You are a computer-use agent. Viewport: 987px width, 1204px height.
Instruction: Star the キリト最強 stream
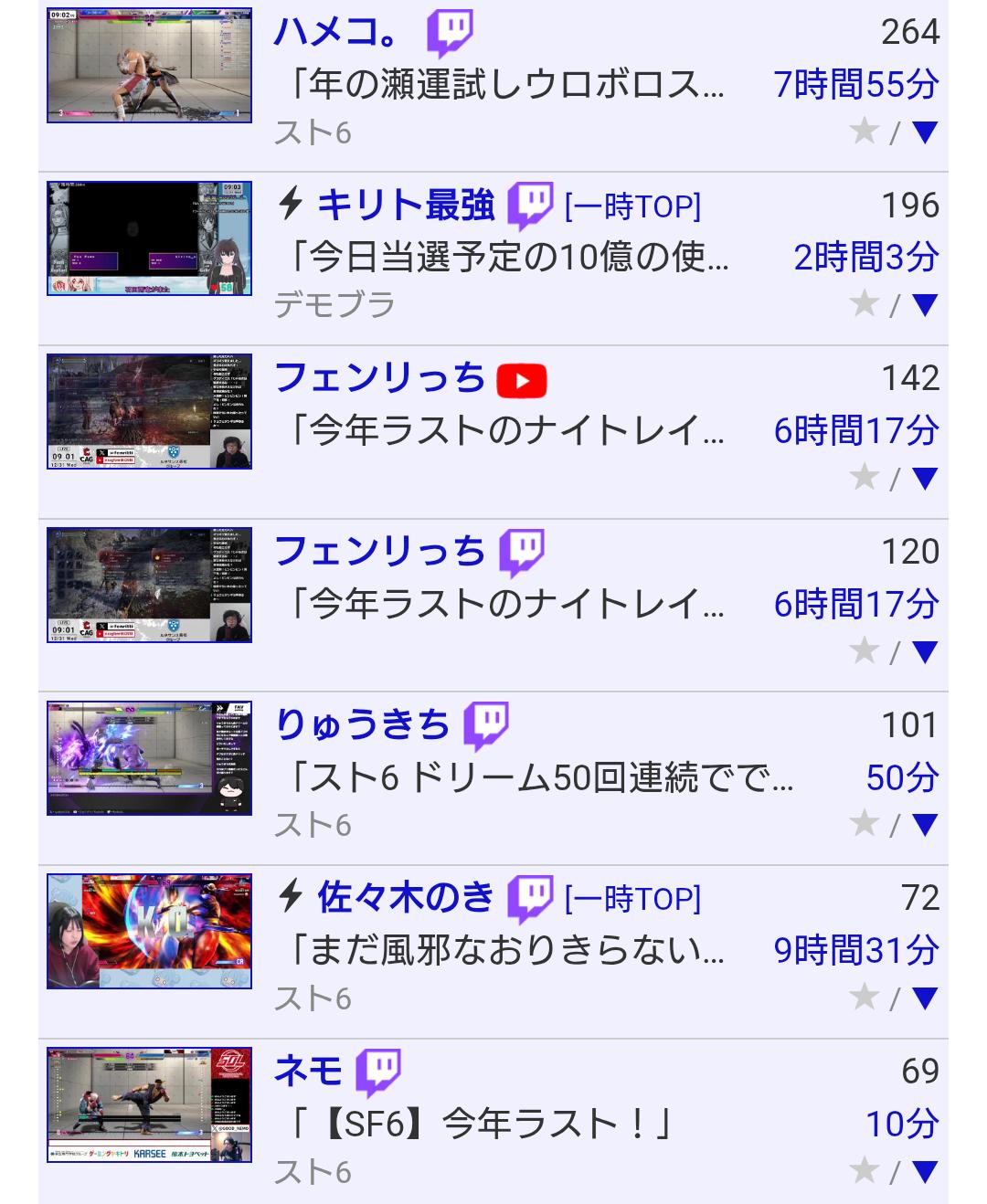coord(864,304)
